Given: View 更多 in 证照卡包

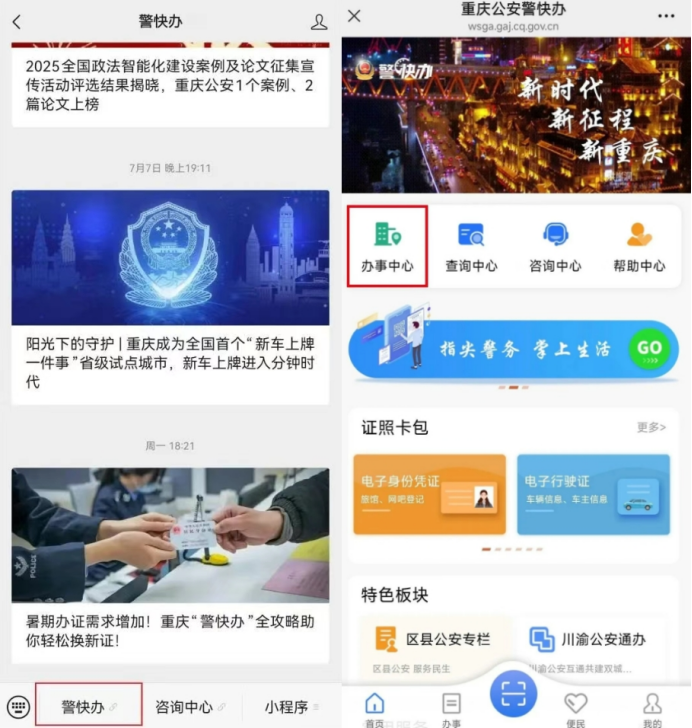Looking at the screenshot, I should pos(651,427).
